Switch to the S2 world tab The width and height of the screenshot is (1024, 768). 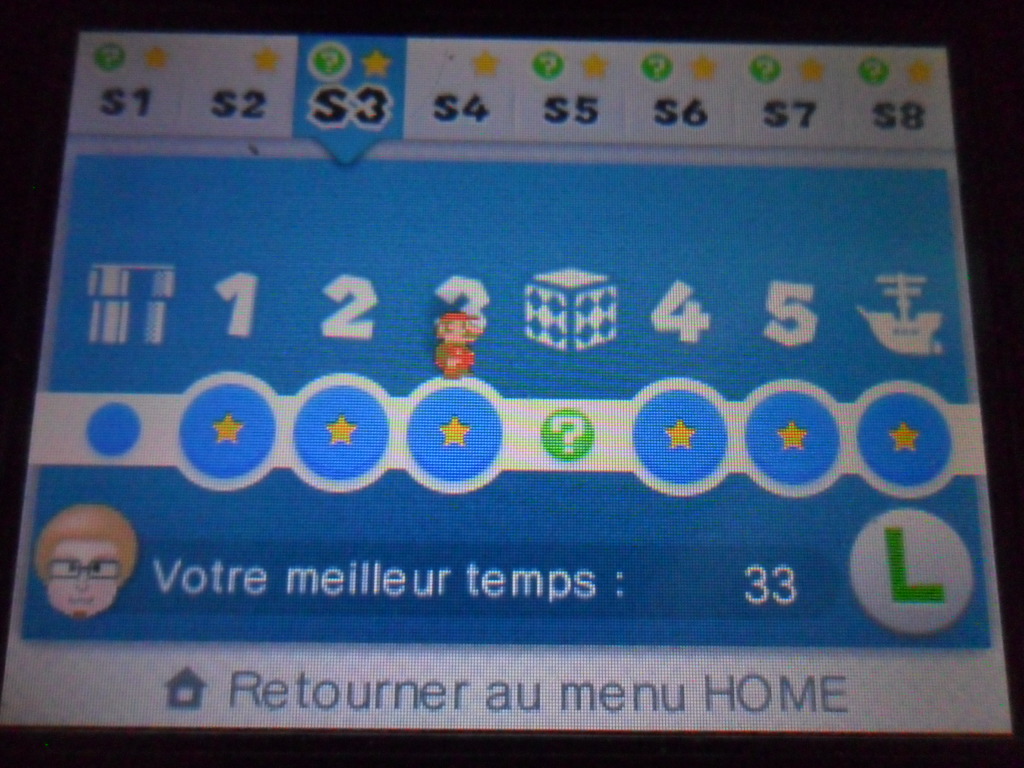pos(239,88)
